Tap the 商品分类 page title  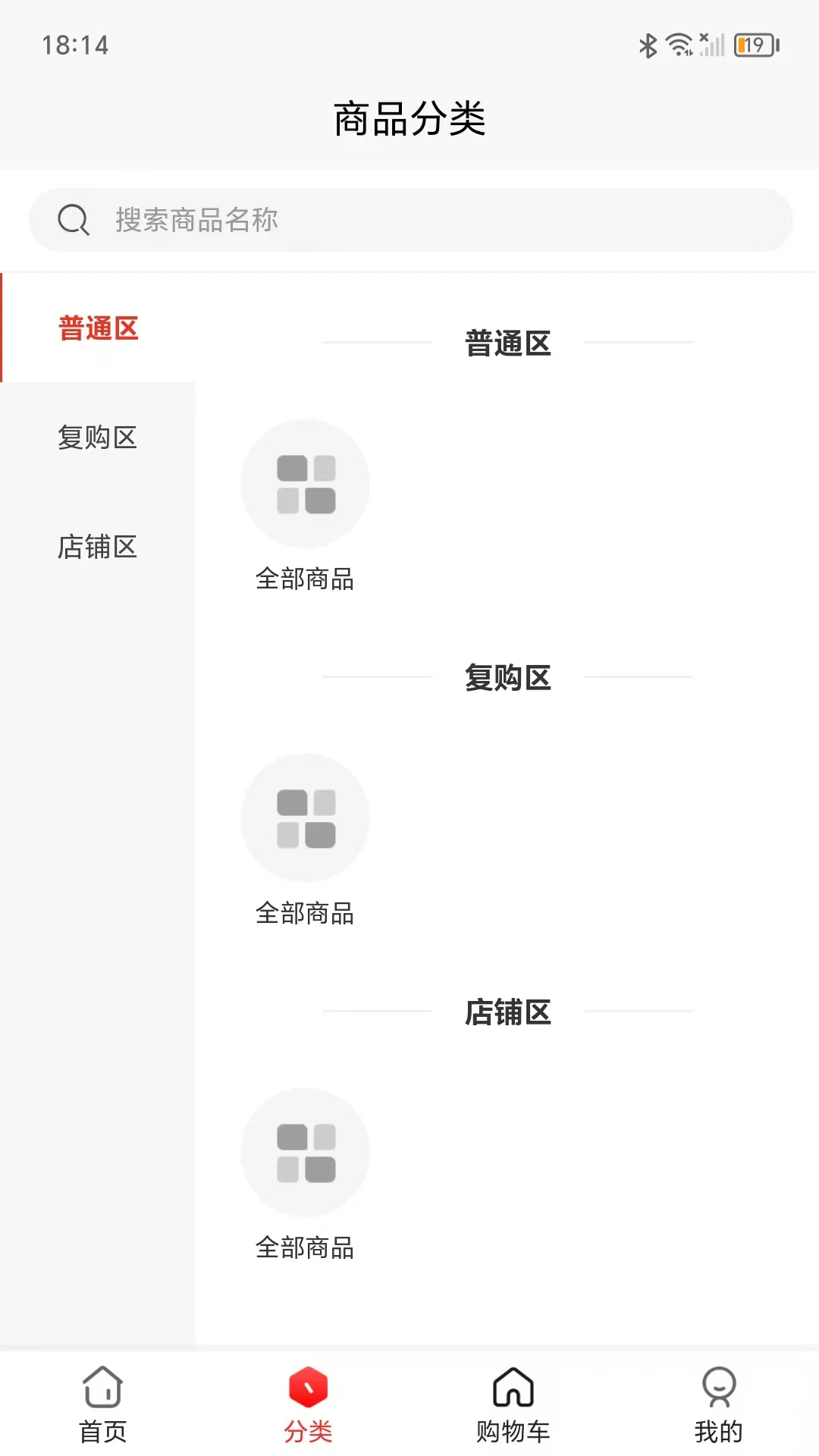click(x=409, y=118)
